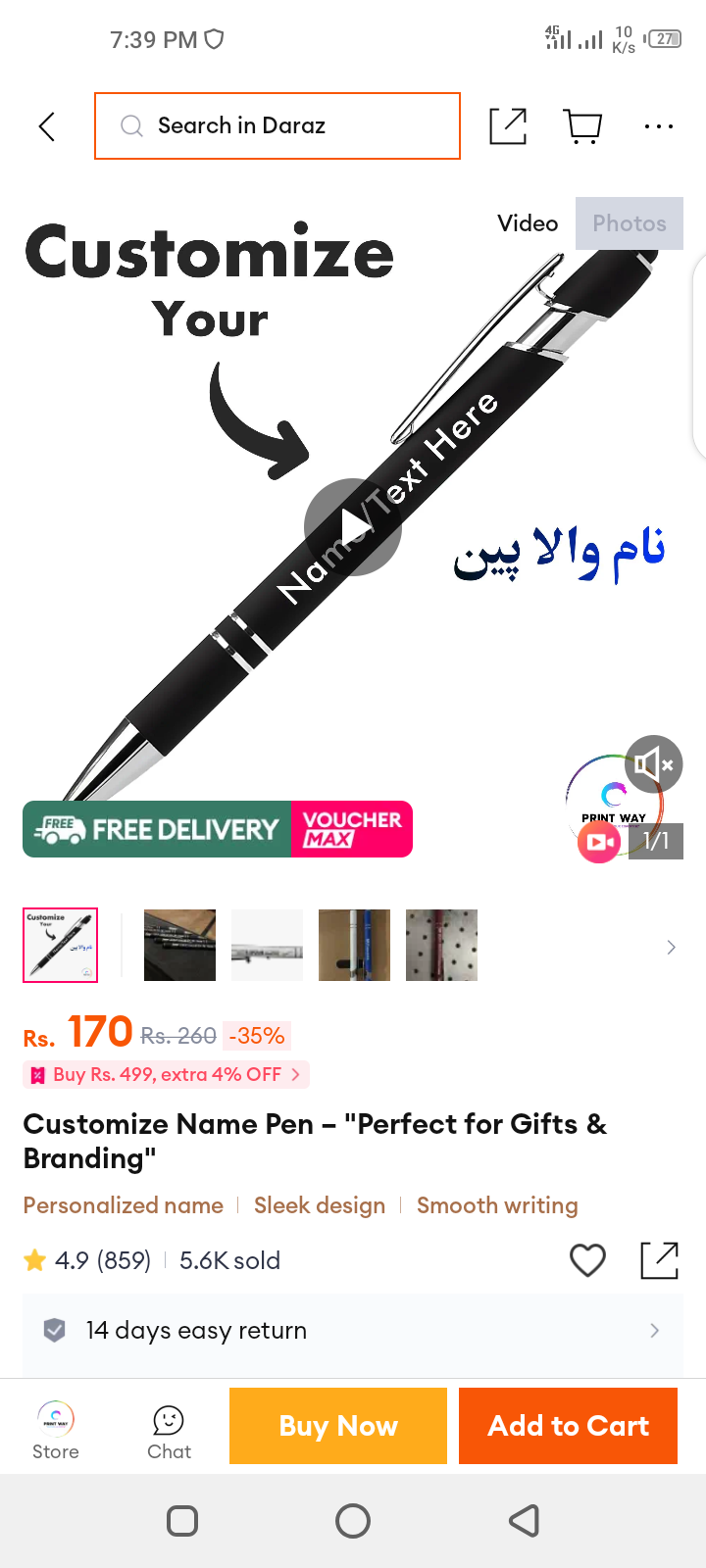Play the product video
Viewport: 706px width, 1568px height.
pyautogui.click(x=353, y=527)
